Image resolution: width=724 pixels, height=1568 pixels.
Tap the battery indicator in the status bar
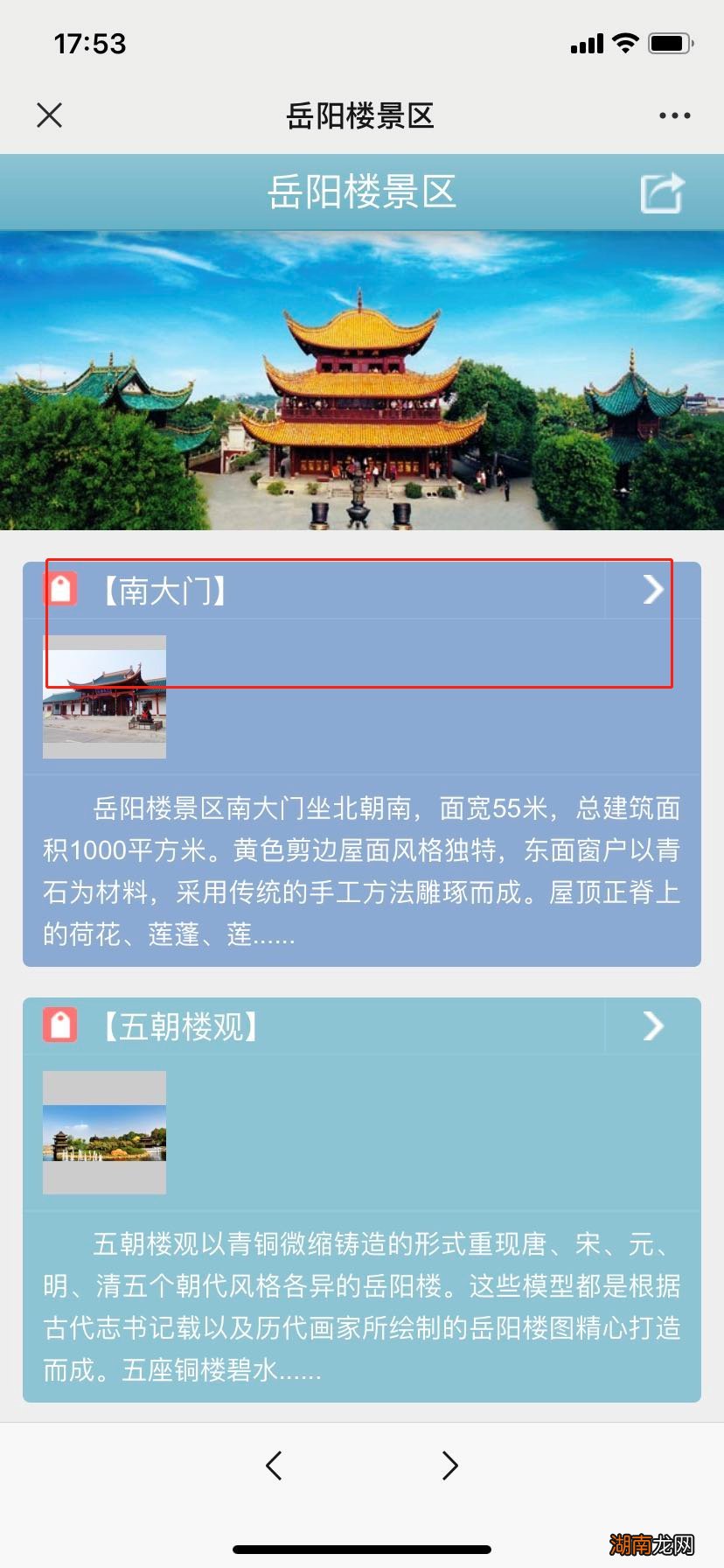670,41
